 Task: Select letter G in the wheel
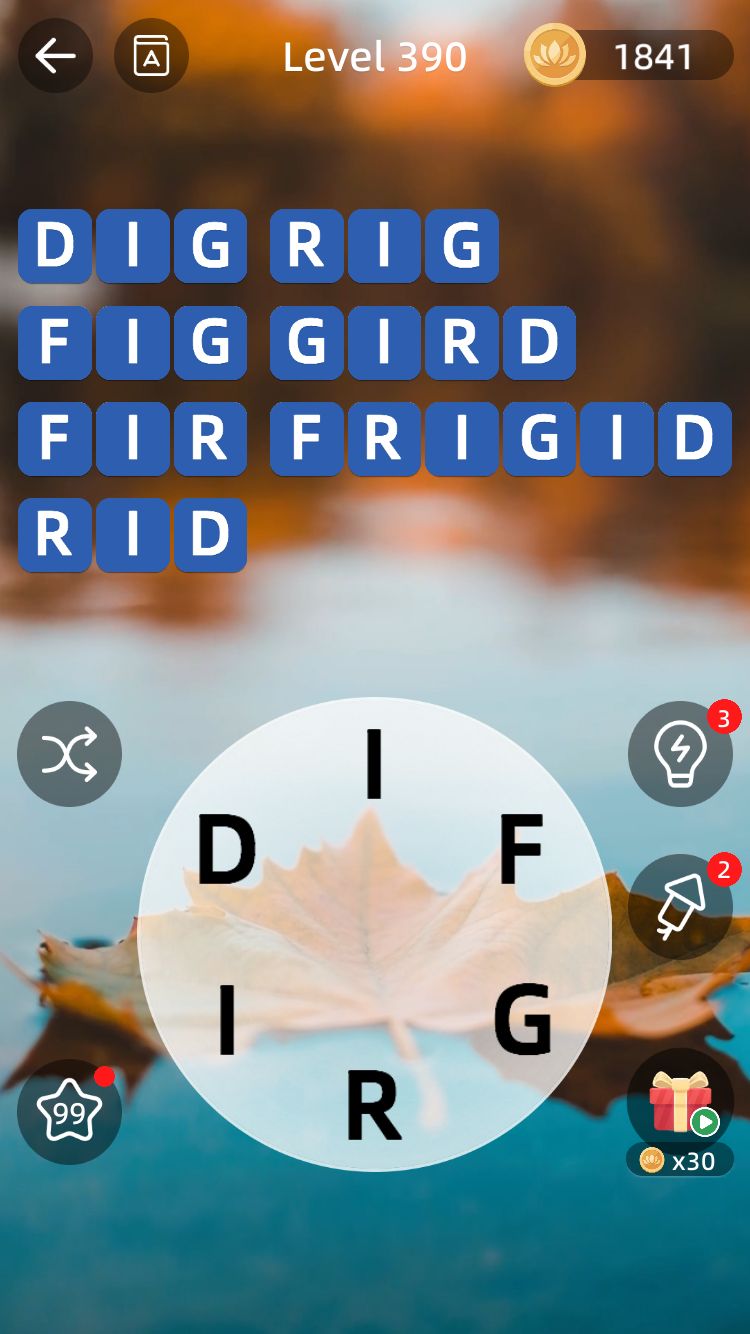(523, 1021)
